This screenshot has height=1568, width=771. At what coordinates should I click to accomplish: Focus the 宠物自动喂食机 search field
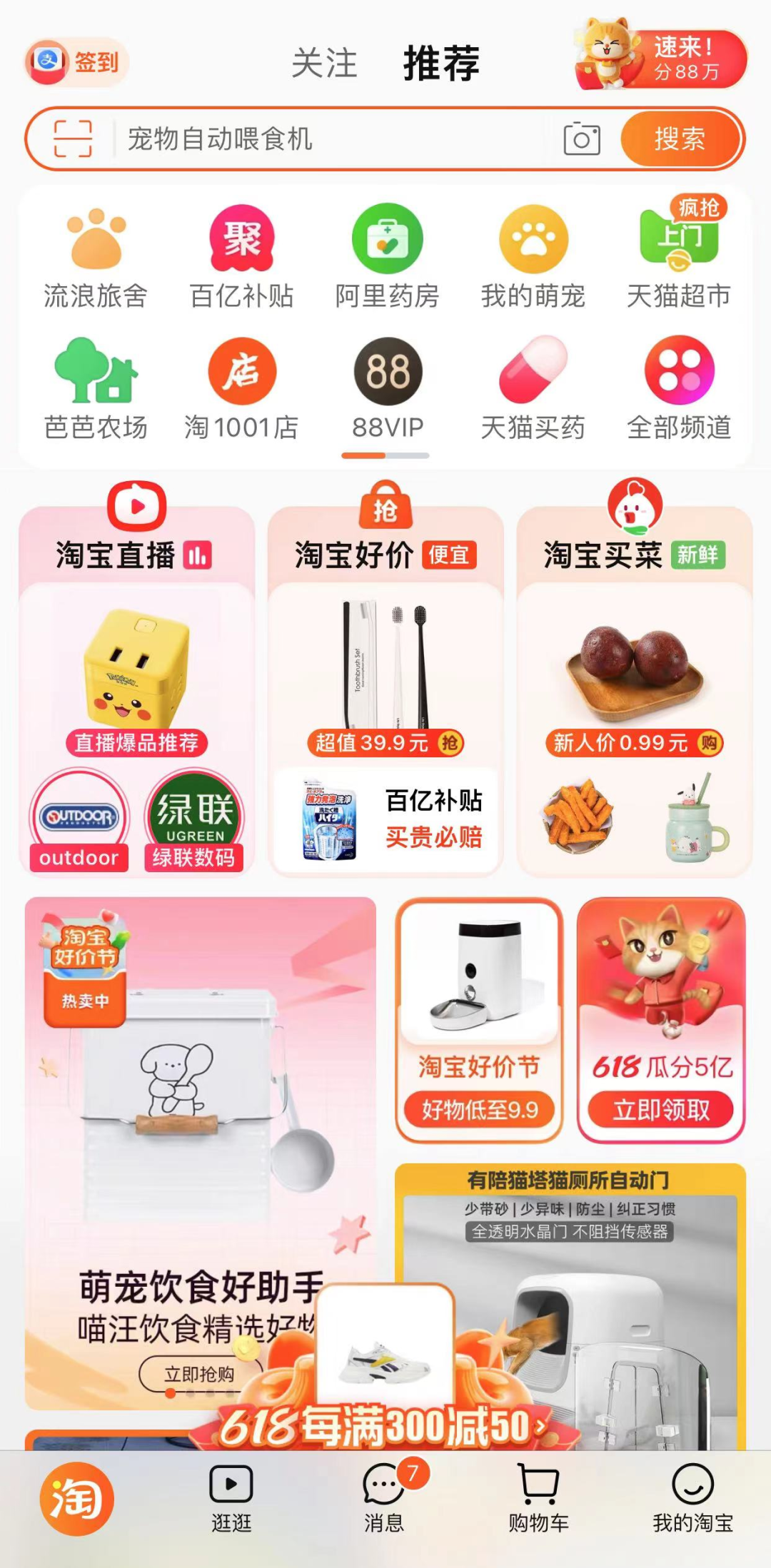click(x=328, y=139)
